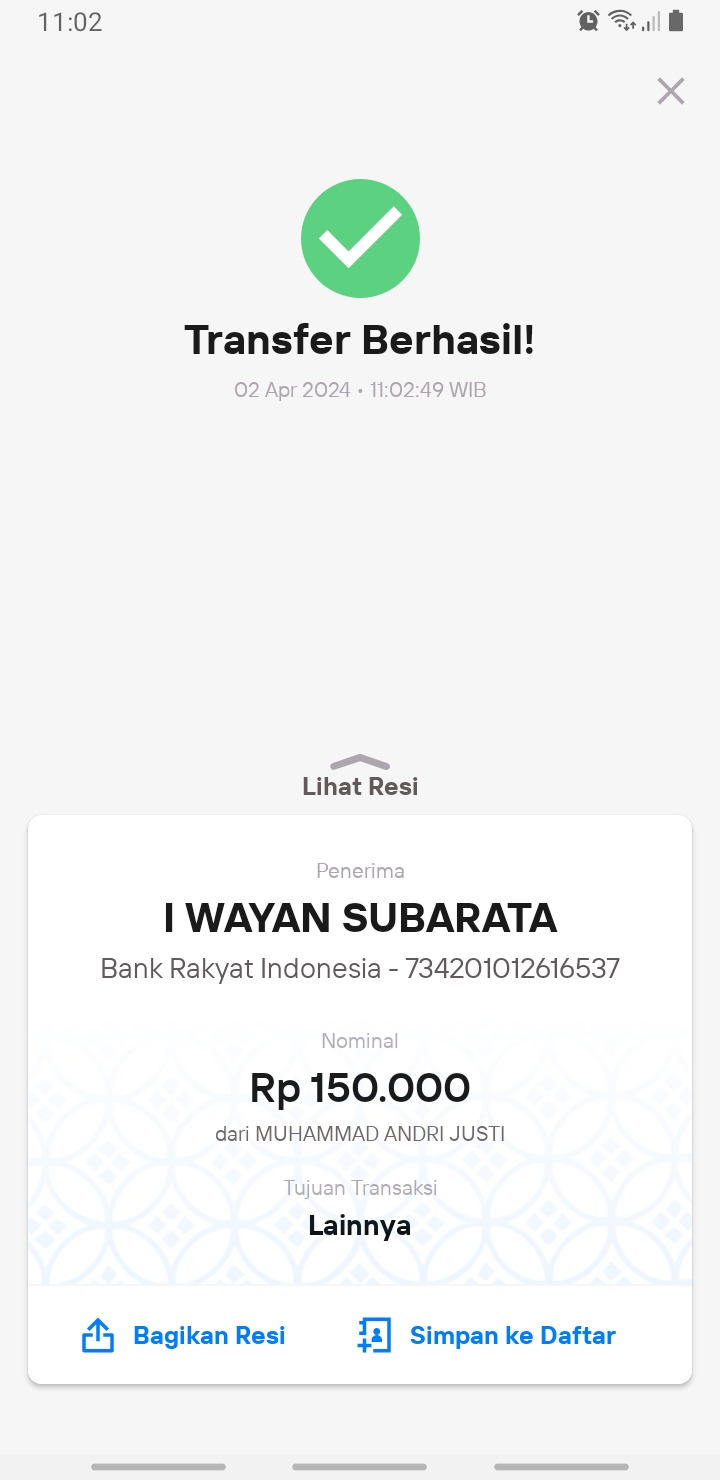Tap Bagikan Resi to share receipt
Viewport: 720px width, 1480px height.
pyautogui.click(x=183, y=1335)
